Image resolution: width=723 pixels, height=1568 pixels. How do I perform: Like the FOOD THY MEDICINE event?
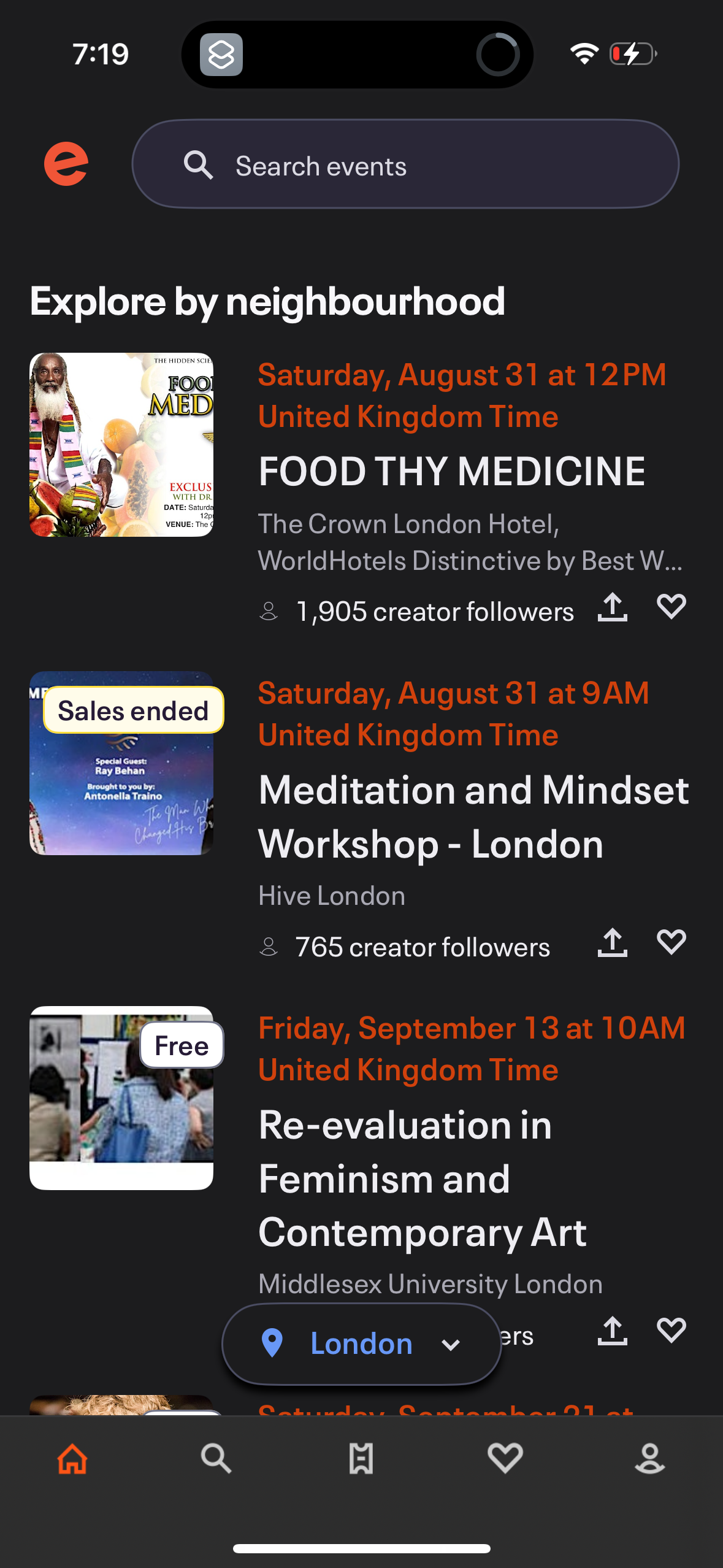tap(671, 607)
